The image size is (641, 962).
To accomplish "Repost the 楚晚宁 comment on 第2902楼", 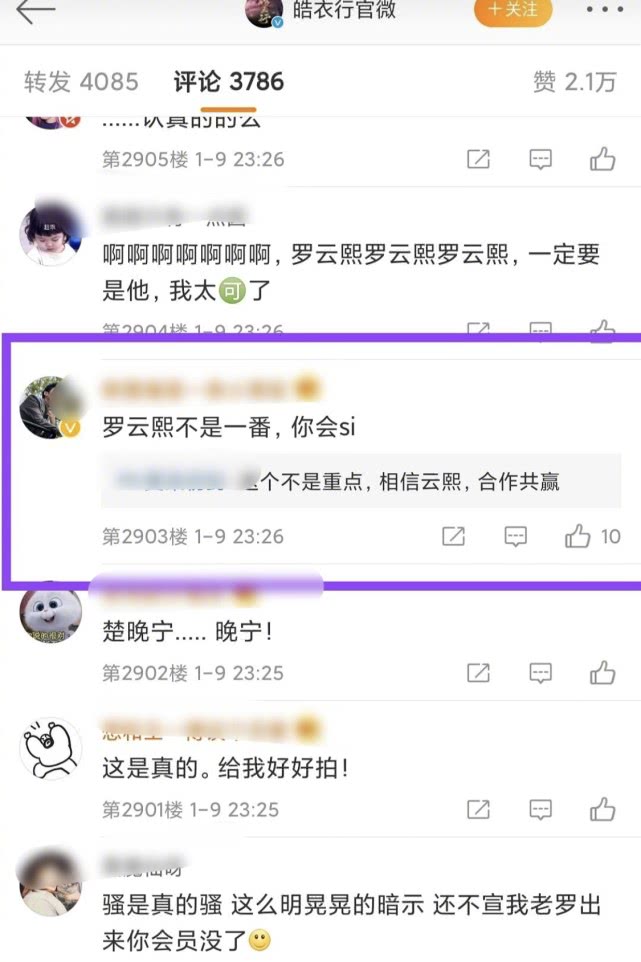I will pos(478,673).
